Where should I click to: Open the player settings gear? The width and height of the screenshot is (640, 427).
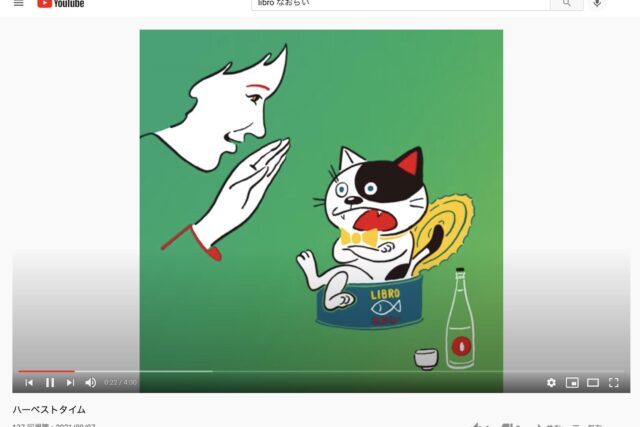(x=551, y=382)
